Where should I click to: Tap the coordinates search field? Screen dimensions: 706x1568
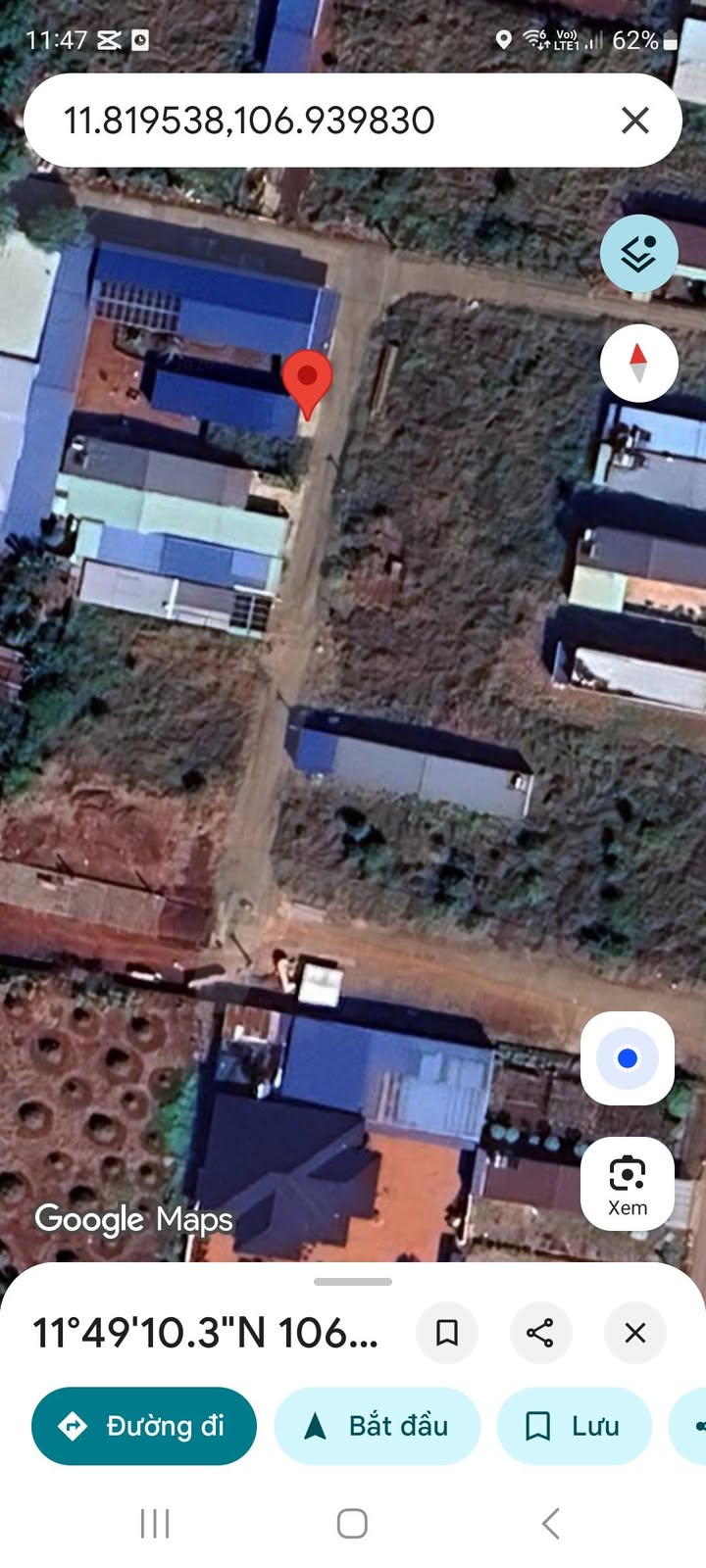click(314, 122)
